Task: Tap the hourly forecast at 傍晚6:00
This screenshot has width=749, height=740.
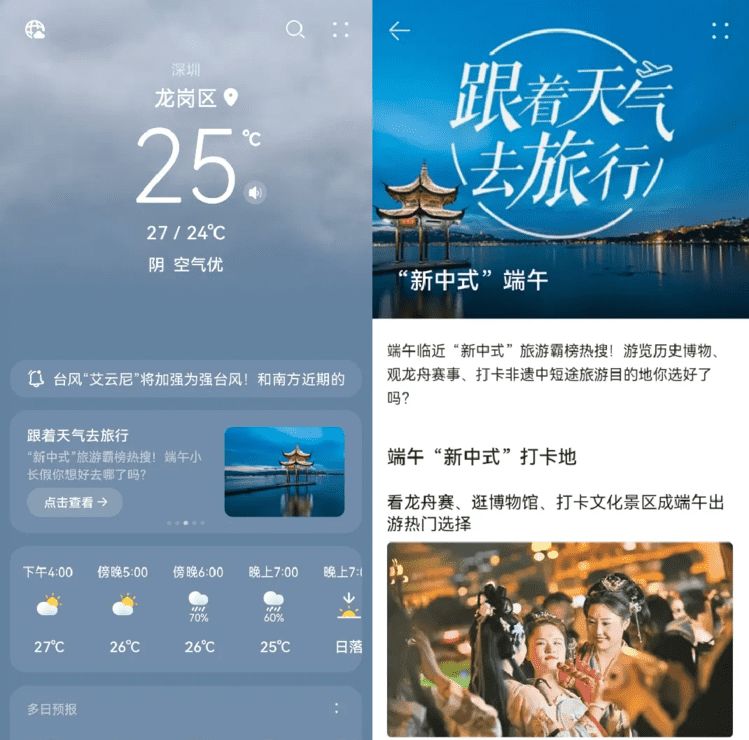Action: pyautogui.click(x=198, y=610)
